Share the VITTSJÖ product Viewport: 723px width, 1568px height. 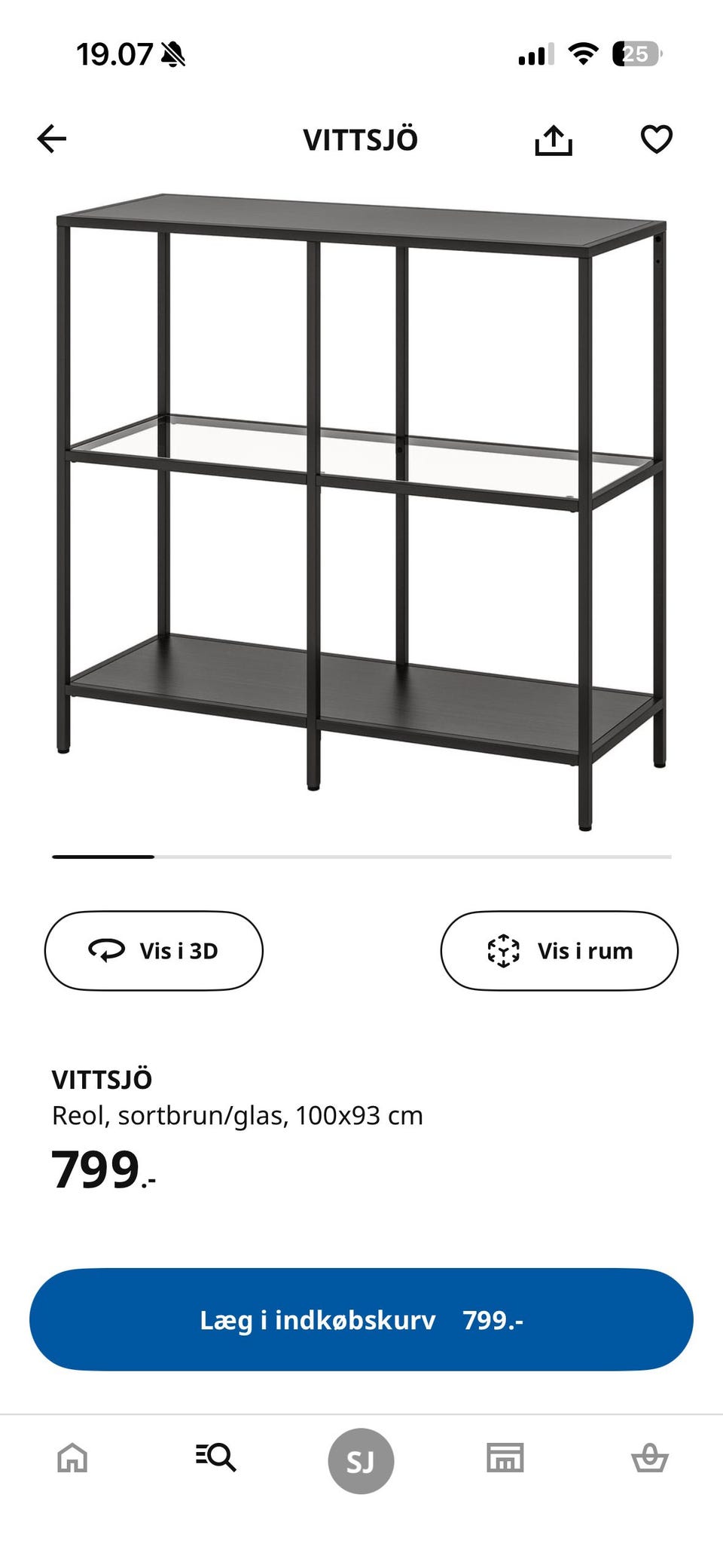coord(554,139)
